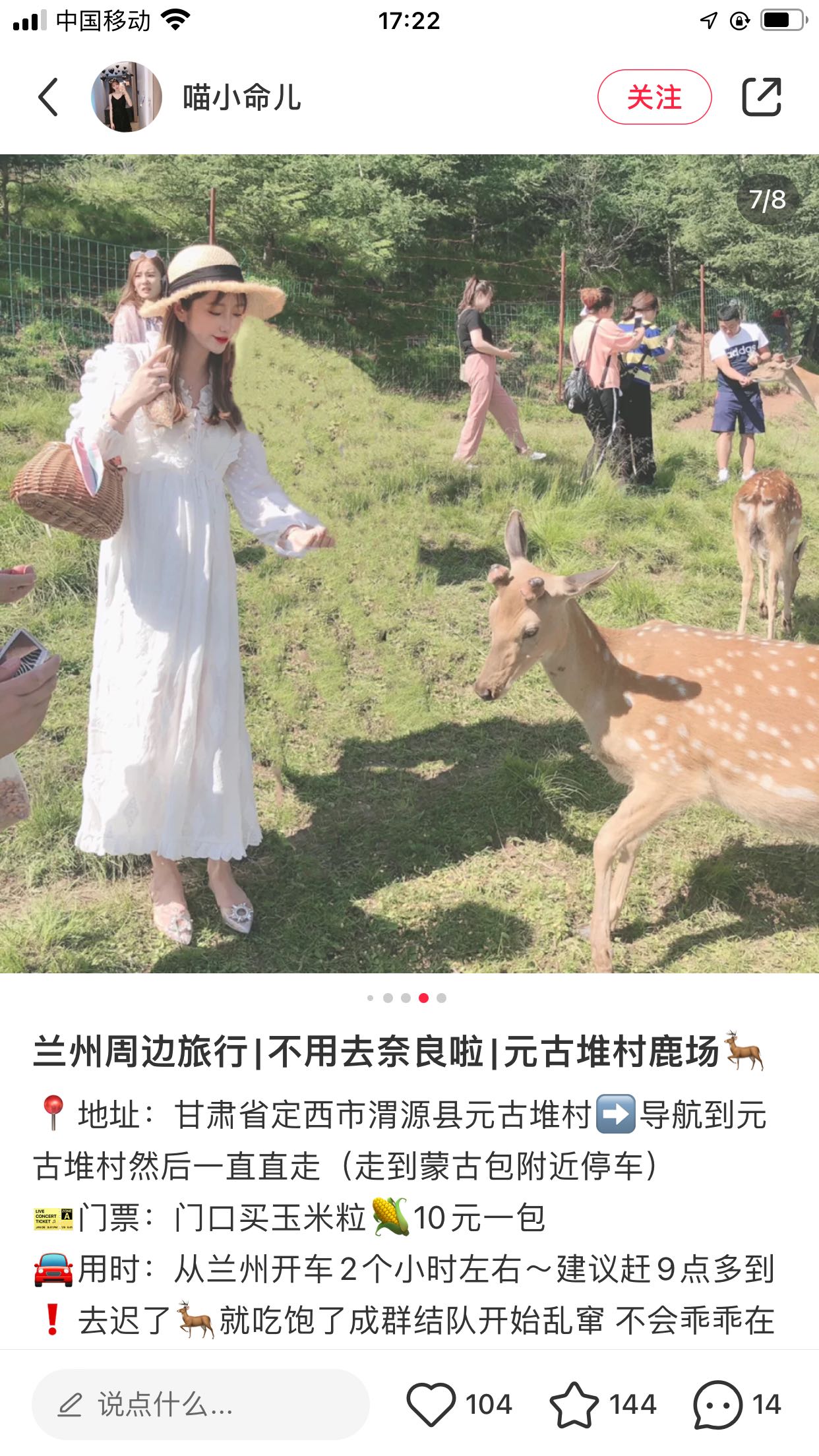
Task: Share this post
Action: coord(762,98)
